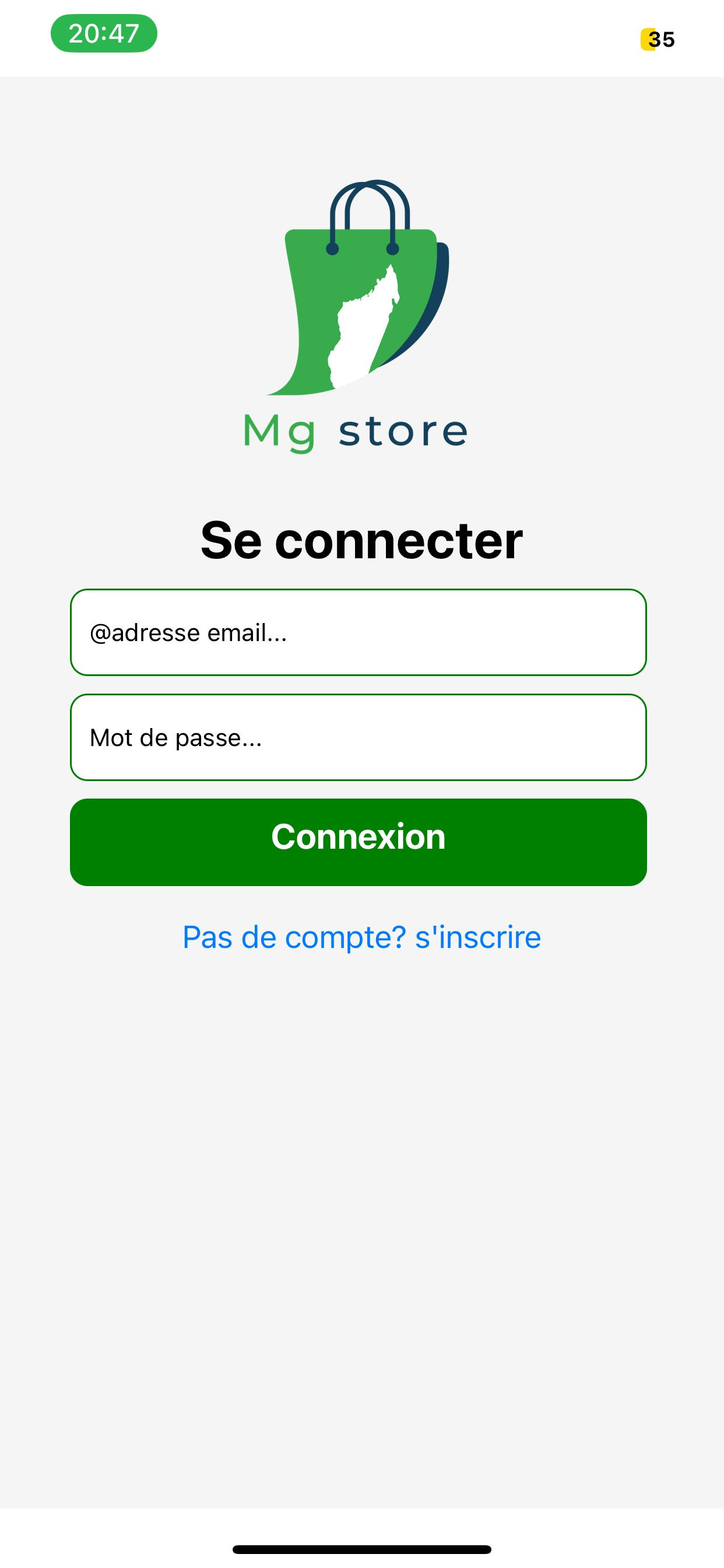The width and height of the screenshot is (724, 1568).
Task: Open the s'inscrire sign-up link
Action: [x=361, y=937]
